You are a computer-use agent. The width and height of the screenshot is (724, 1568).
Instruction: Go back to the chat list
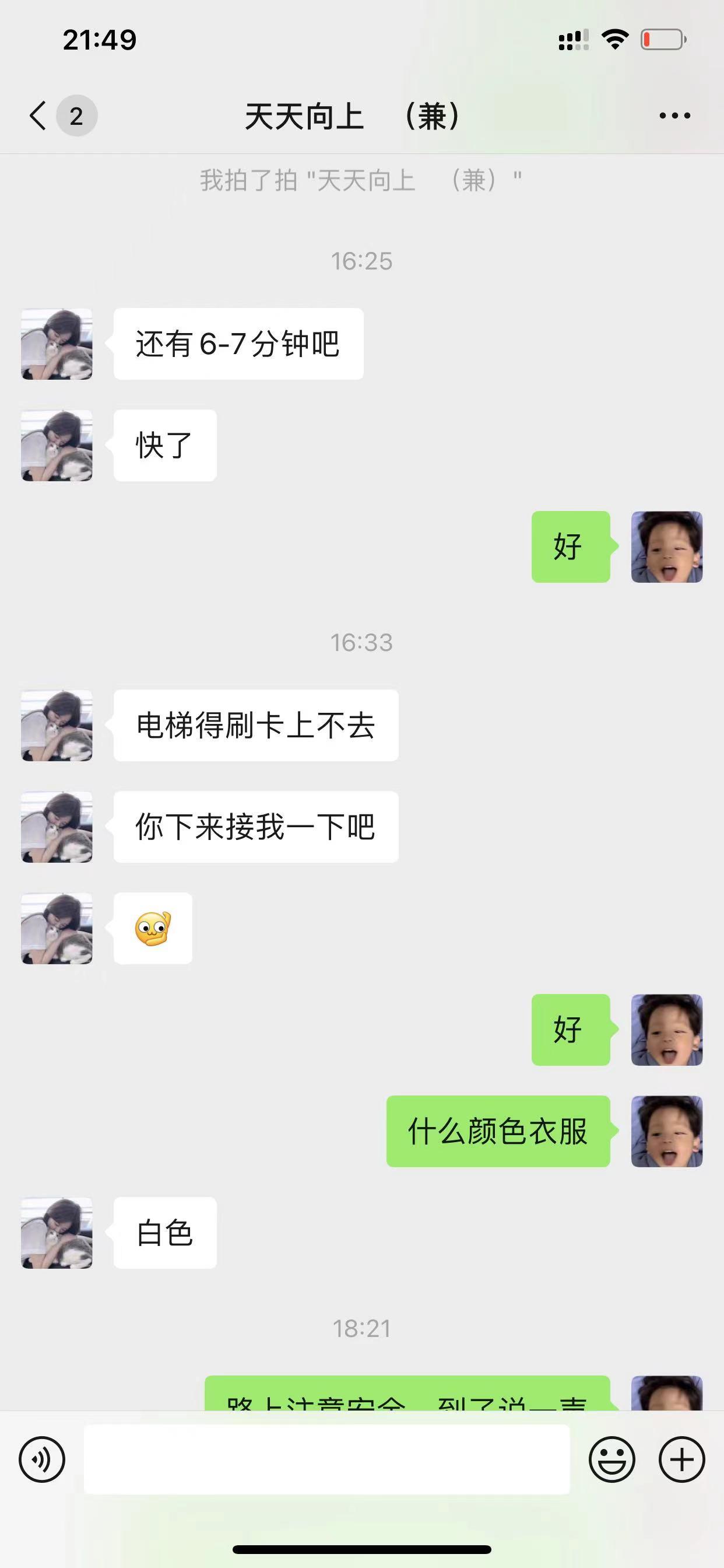(x=39, y=116)
